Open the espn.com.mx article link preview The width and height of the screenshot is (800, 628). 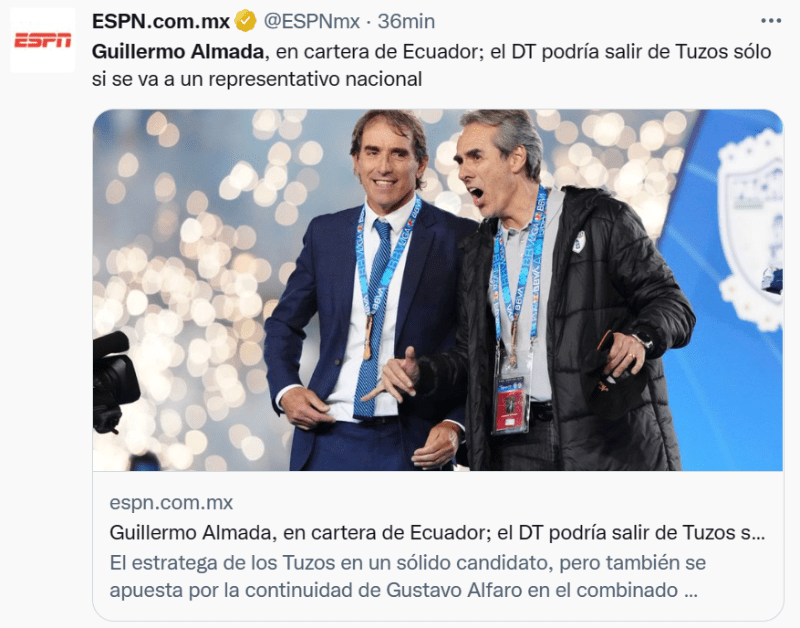point(436,546)
